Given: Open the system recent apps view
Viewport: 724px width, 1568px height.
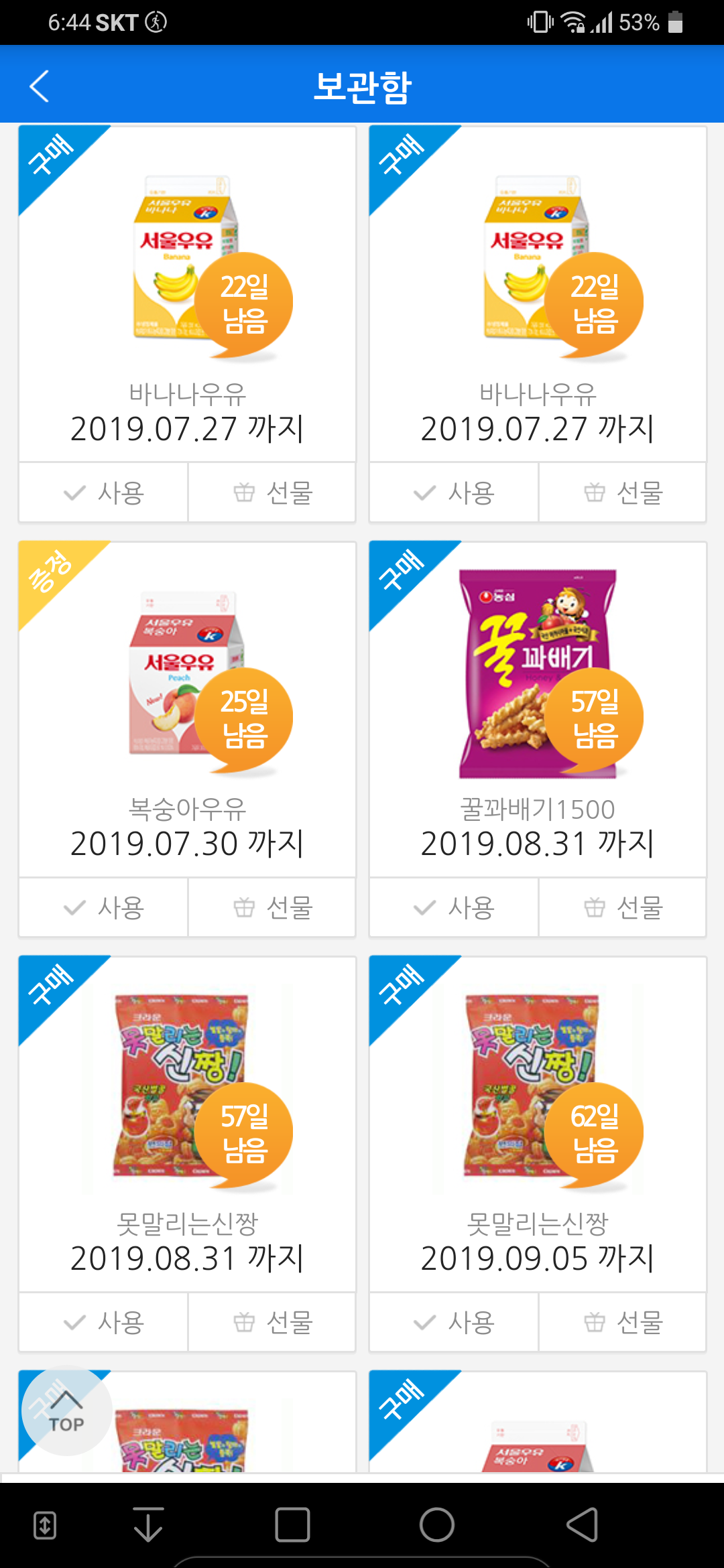Looking at the screenshot, I should pyautogui.click(x=292, y=1525).
